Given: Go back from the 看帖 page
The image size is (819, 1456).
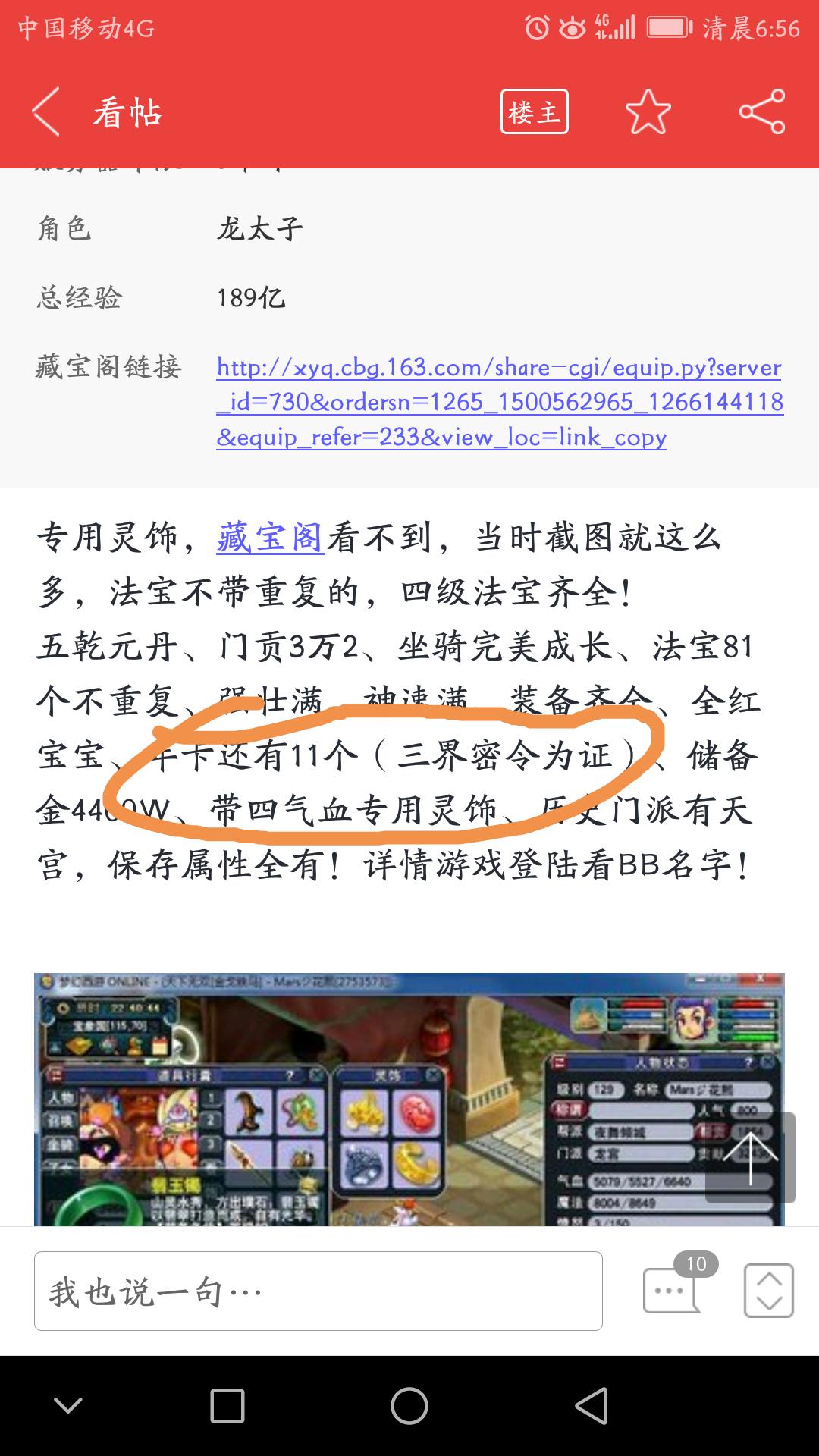Looking at the screenshot, I should (x=47, y=112).
